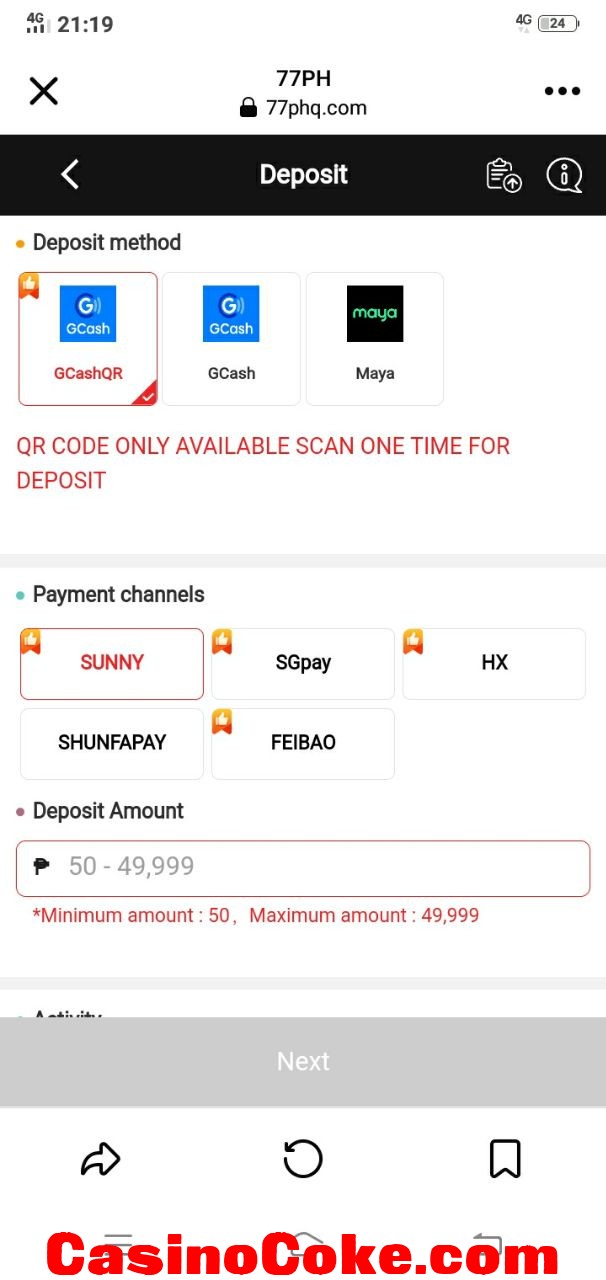This screenshot has width=606, height=1280.
Task: Focus the deposit amount field
Action: [320, 867]
